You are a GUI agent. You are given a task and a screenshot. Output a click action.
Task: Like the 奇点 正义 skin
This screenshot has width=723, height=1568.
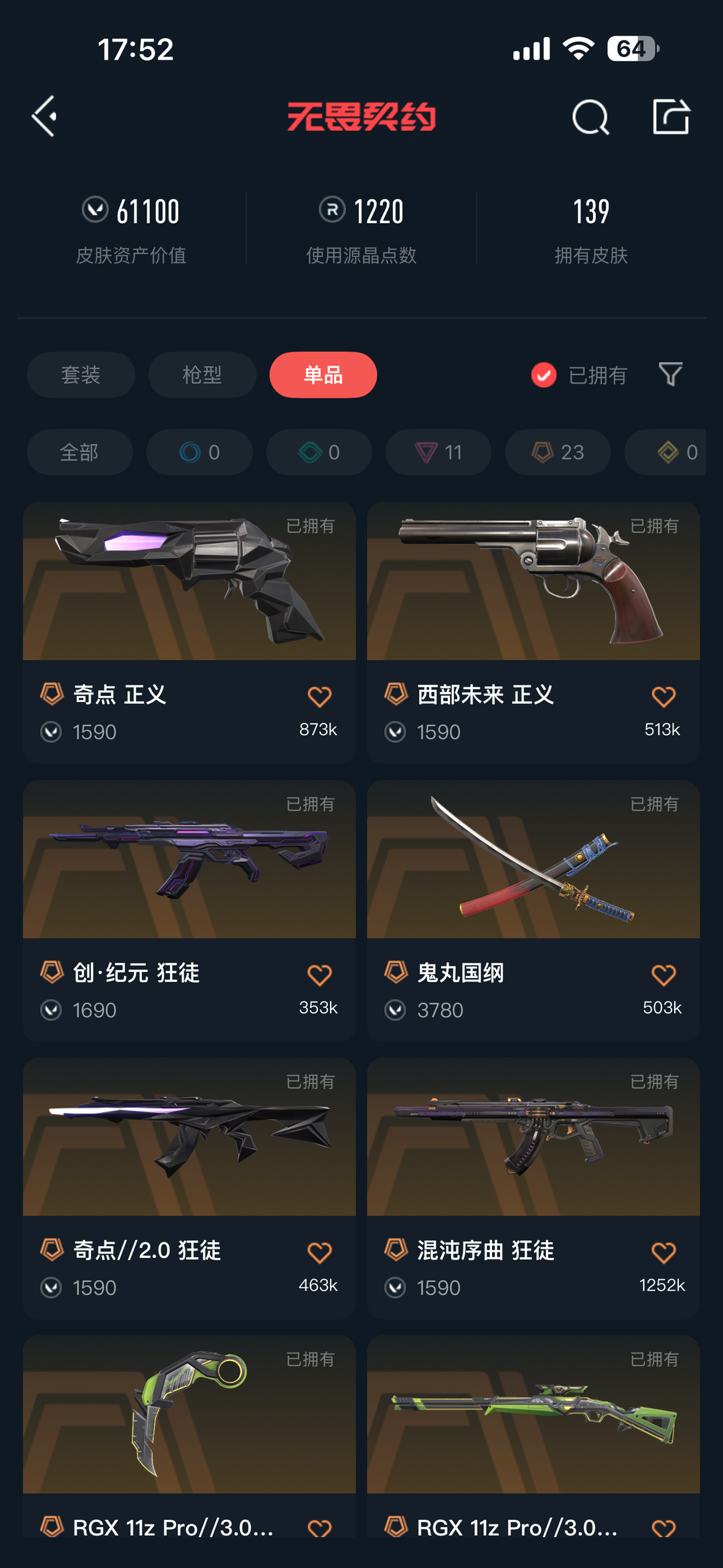(319, 697)
